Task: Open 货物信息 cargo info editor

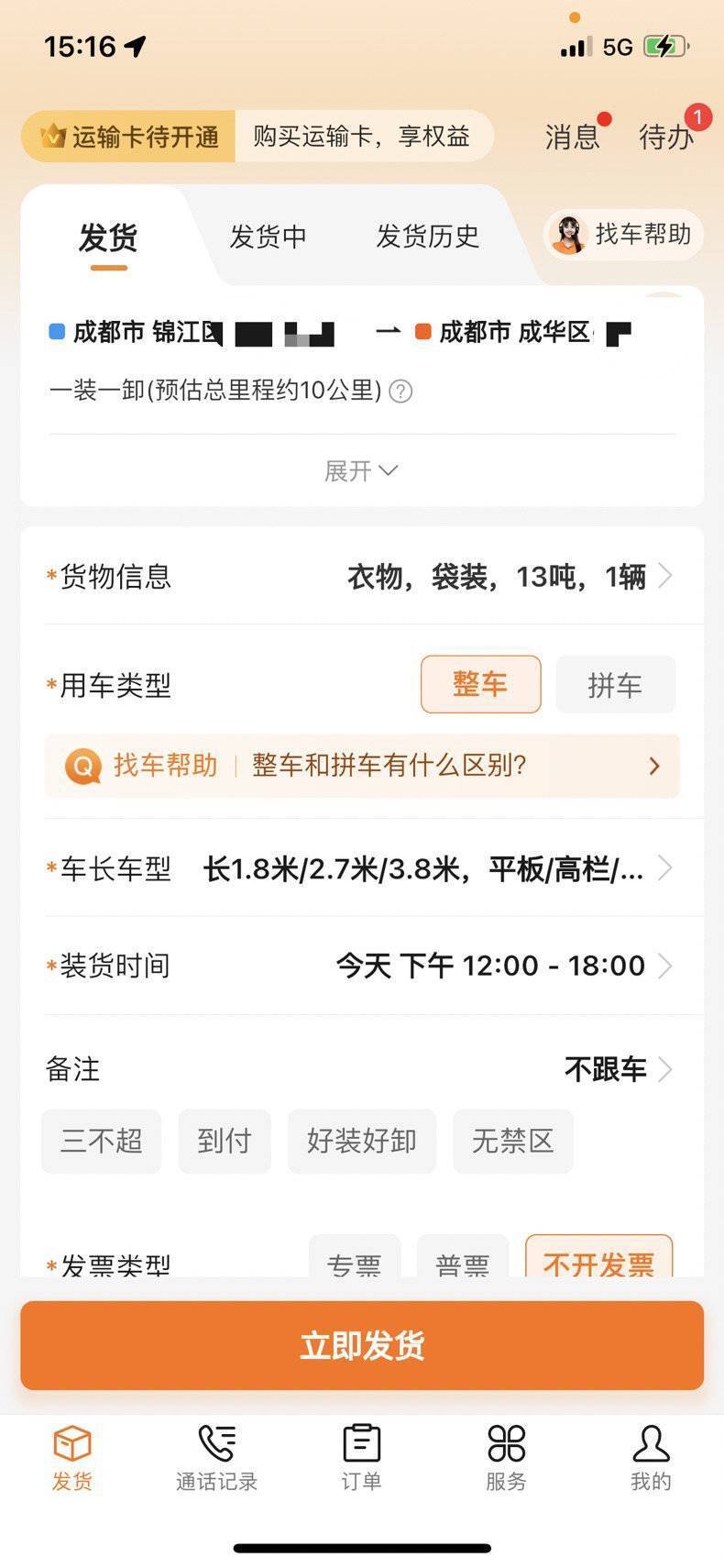Action: 361,576
